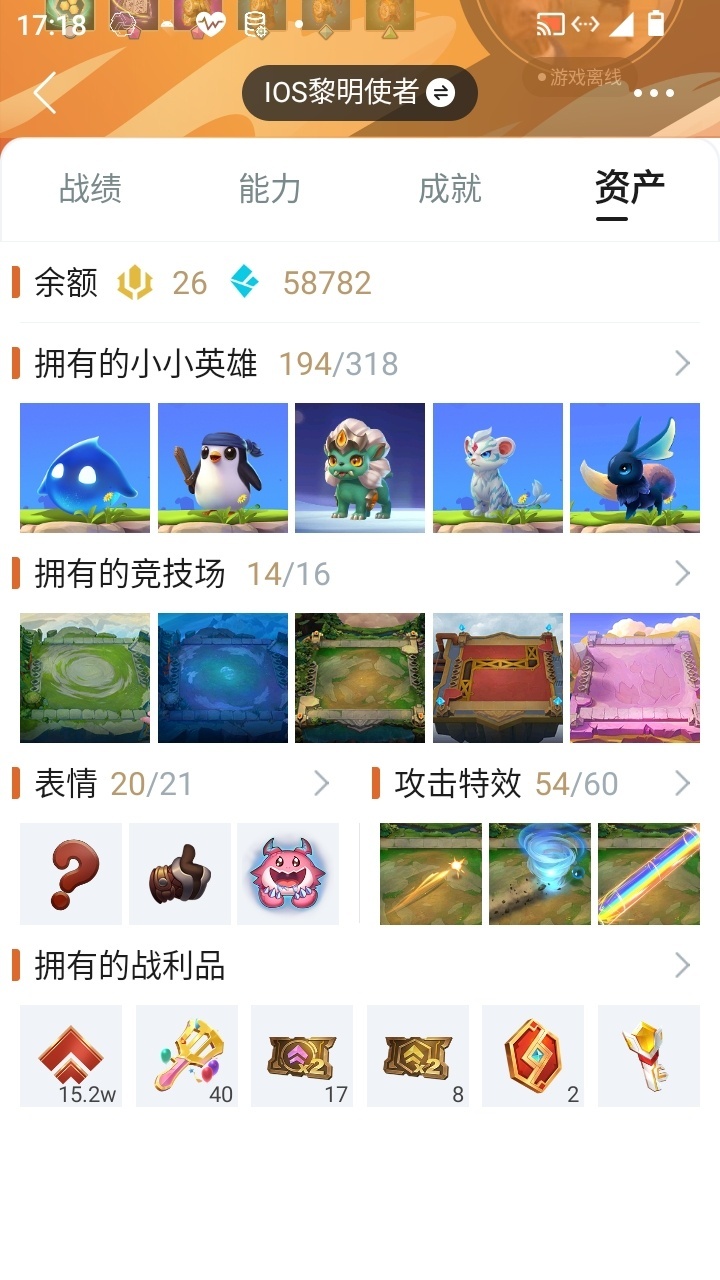720x1280 pixels.
Task: Open the penguin little legend thumbnail
Action: point(223,468)
